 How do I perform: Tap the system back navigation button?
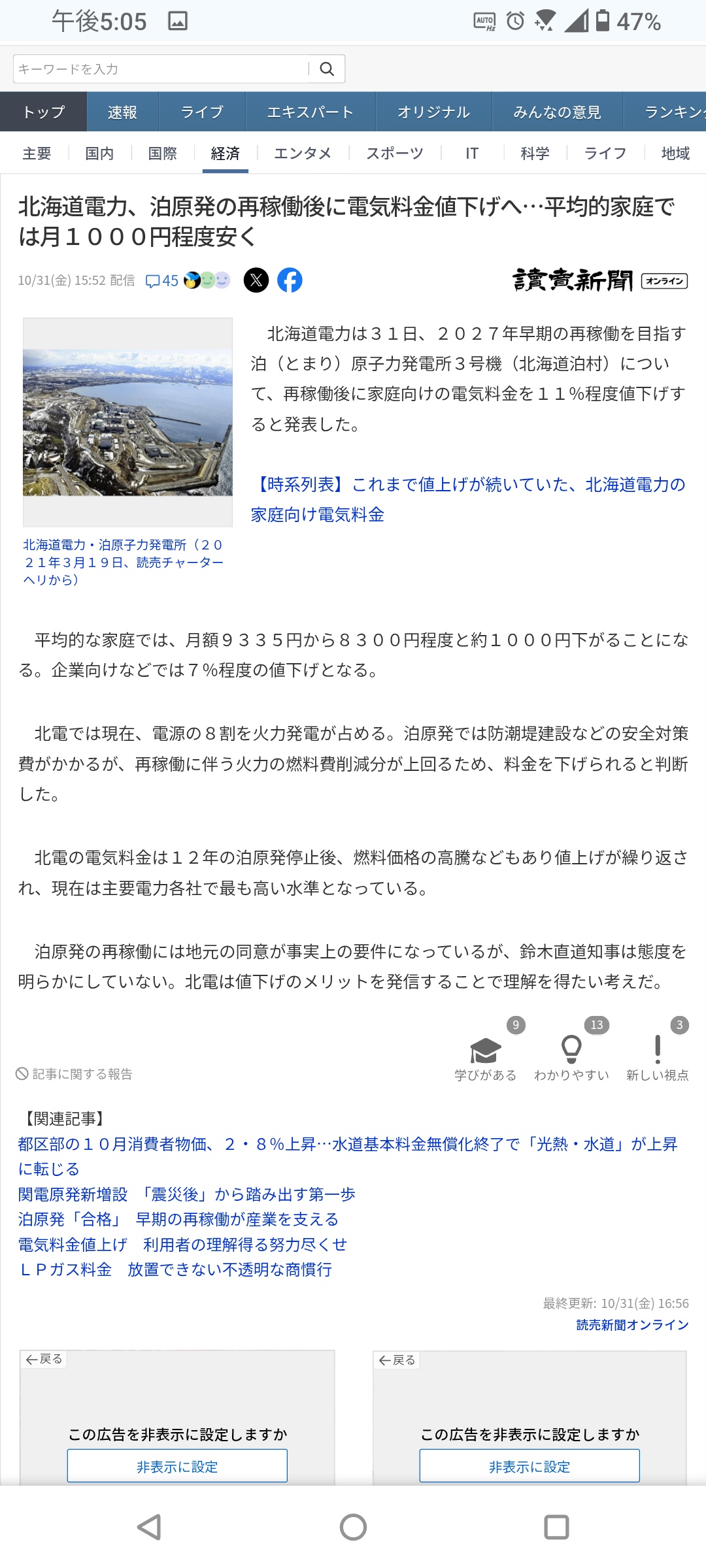(150, 1527)
